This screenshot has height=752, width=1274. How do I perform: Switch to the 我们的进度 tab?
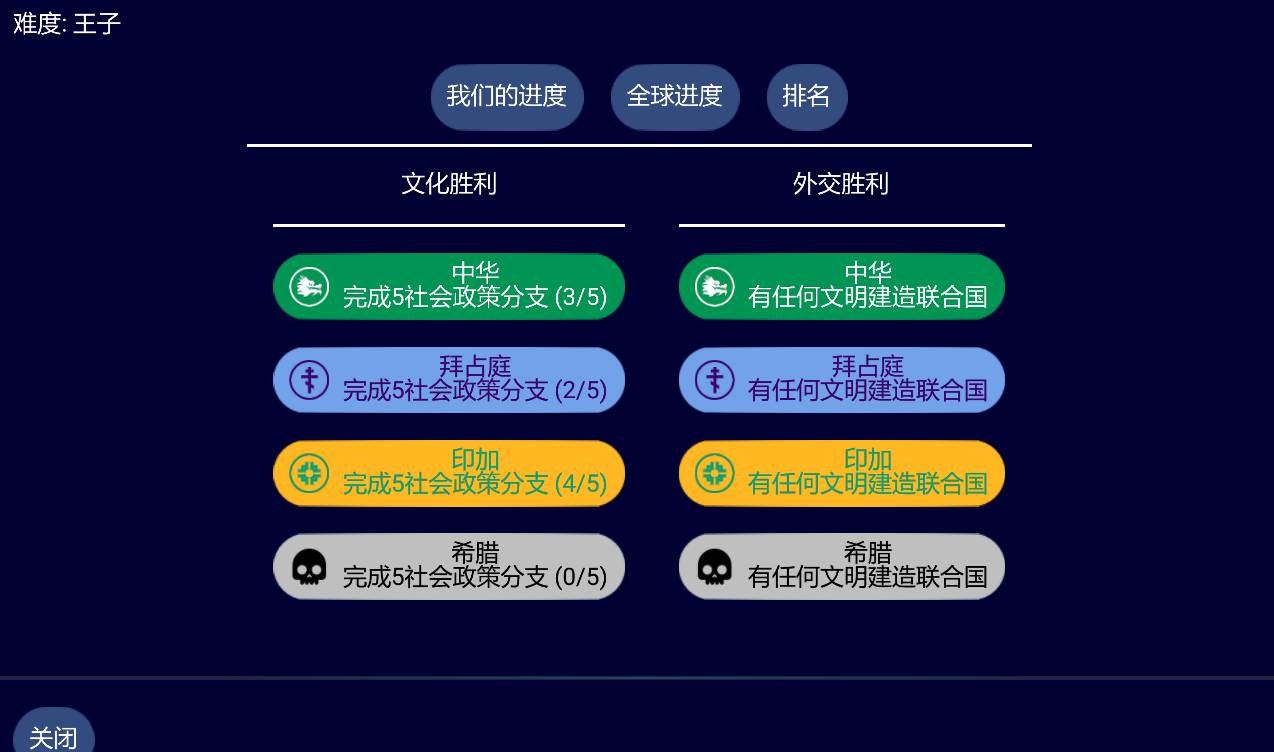[507, 97]
